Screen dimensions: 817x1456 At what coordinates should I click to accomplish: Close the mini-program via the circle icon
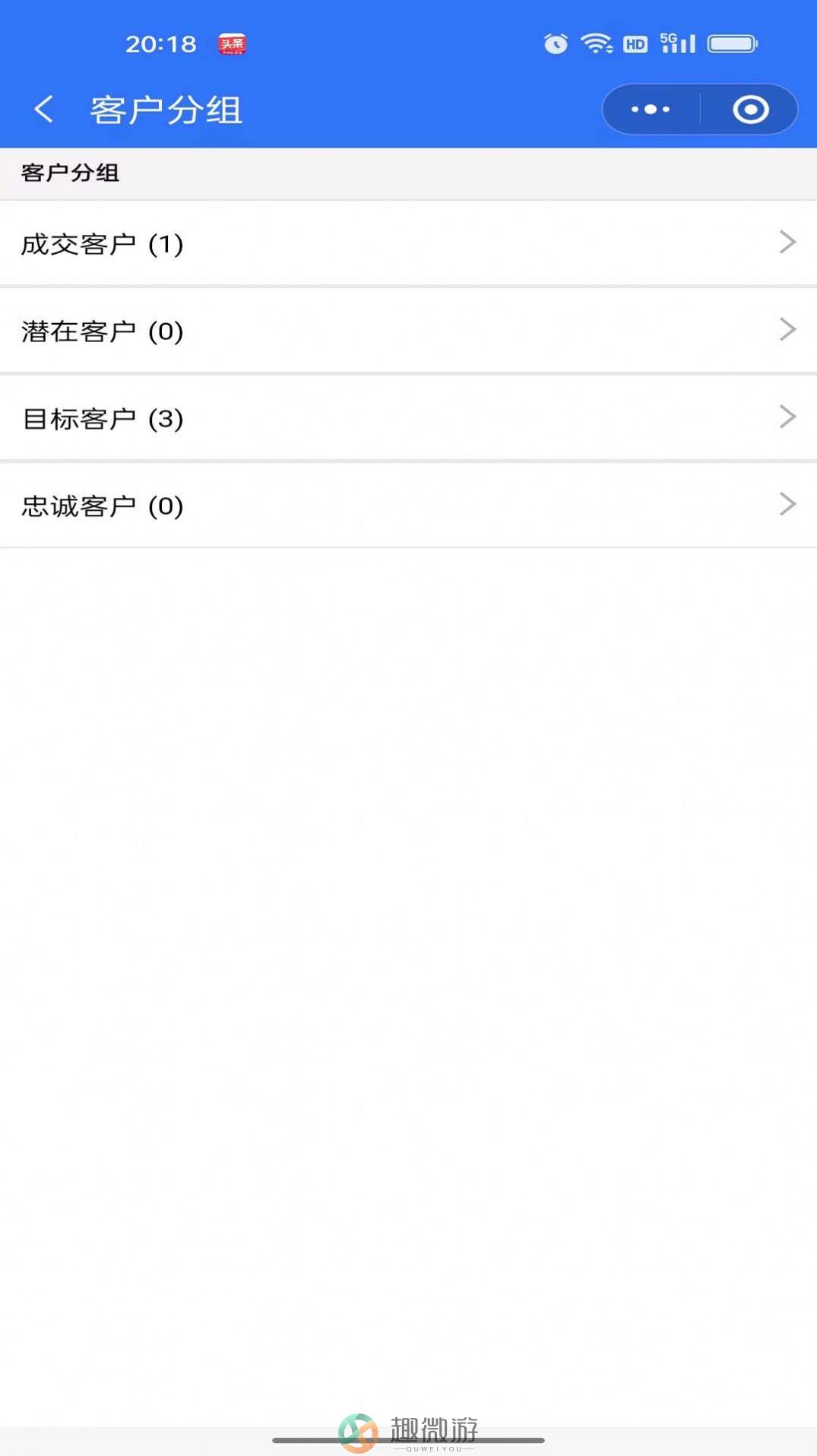[750, 109]
